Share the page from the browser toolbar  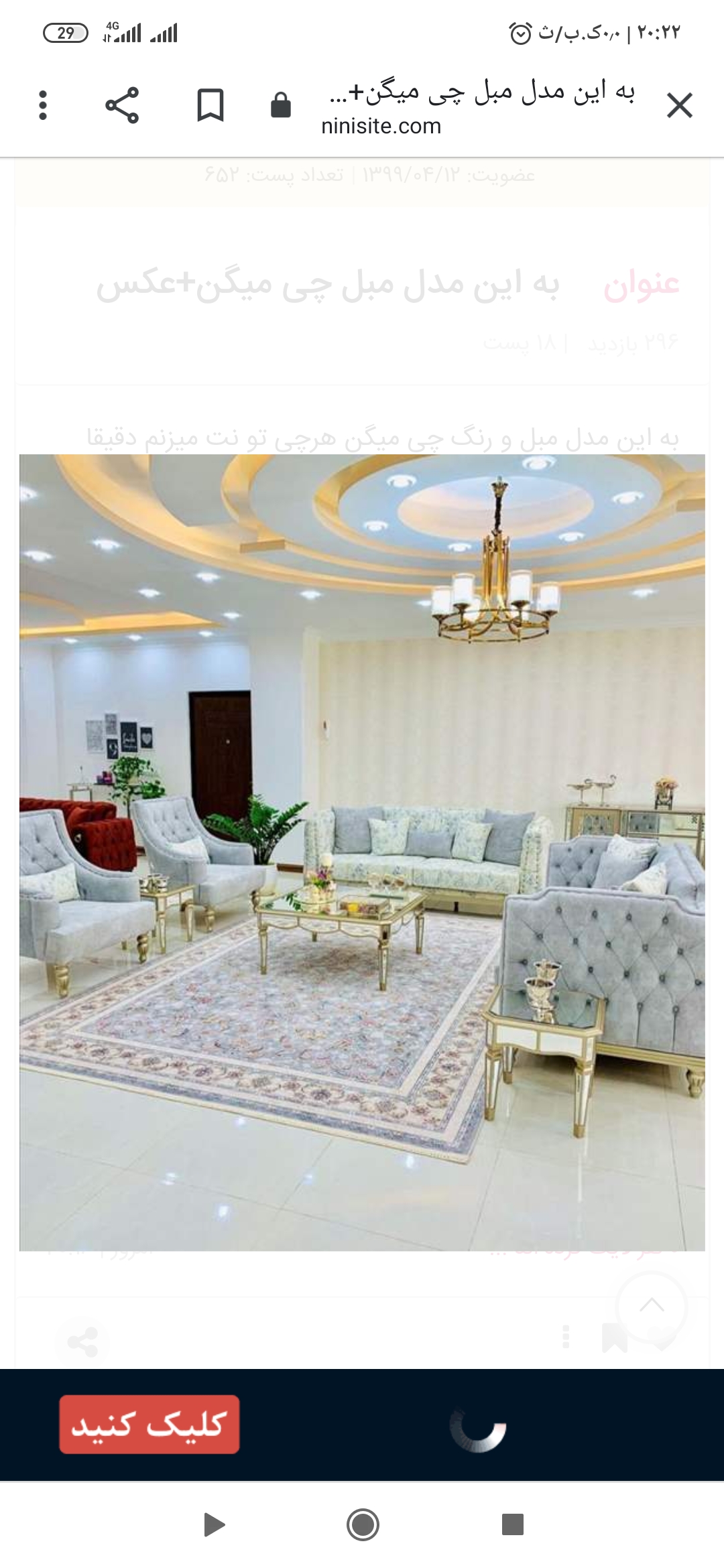click(122, 106)
